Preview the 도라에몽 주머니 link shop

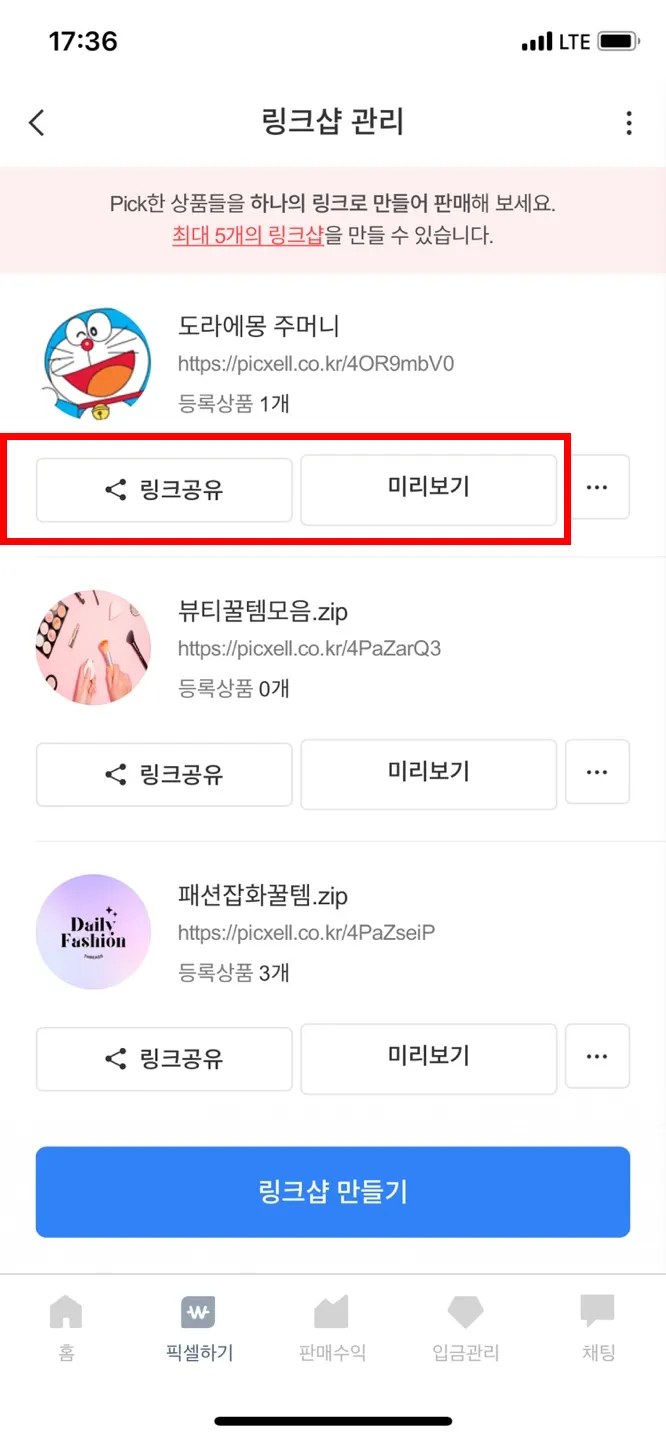click(x=428, y=489)
